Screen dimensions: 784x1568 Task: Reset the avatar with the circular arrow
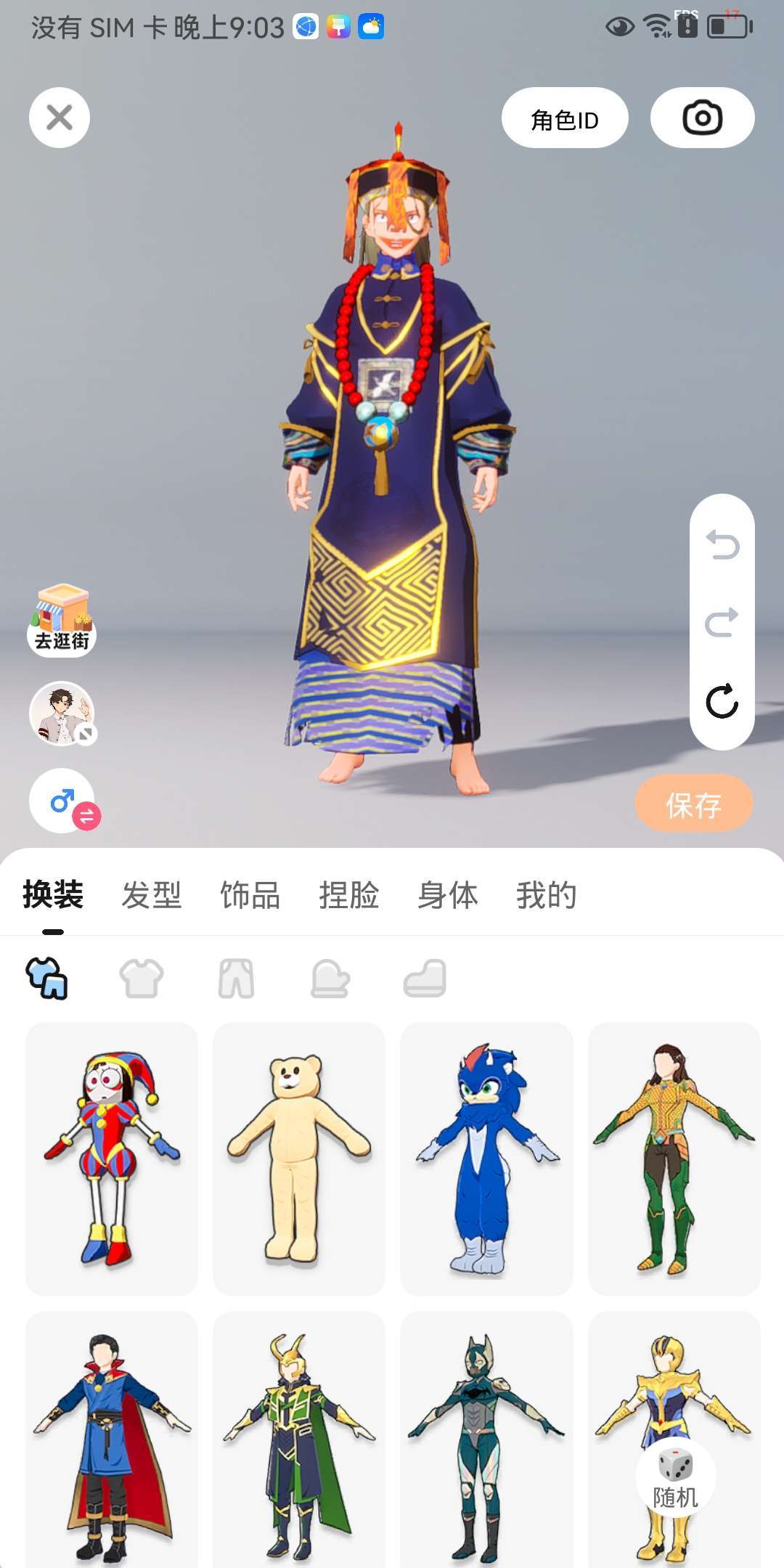pyautogui.click(x=722, y=701)
